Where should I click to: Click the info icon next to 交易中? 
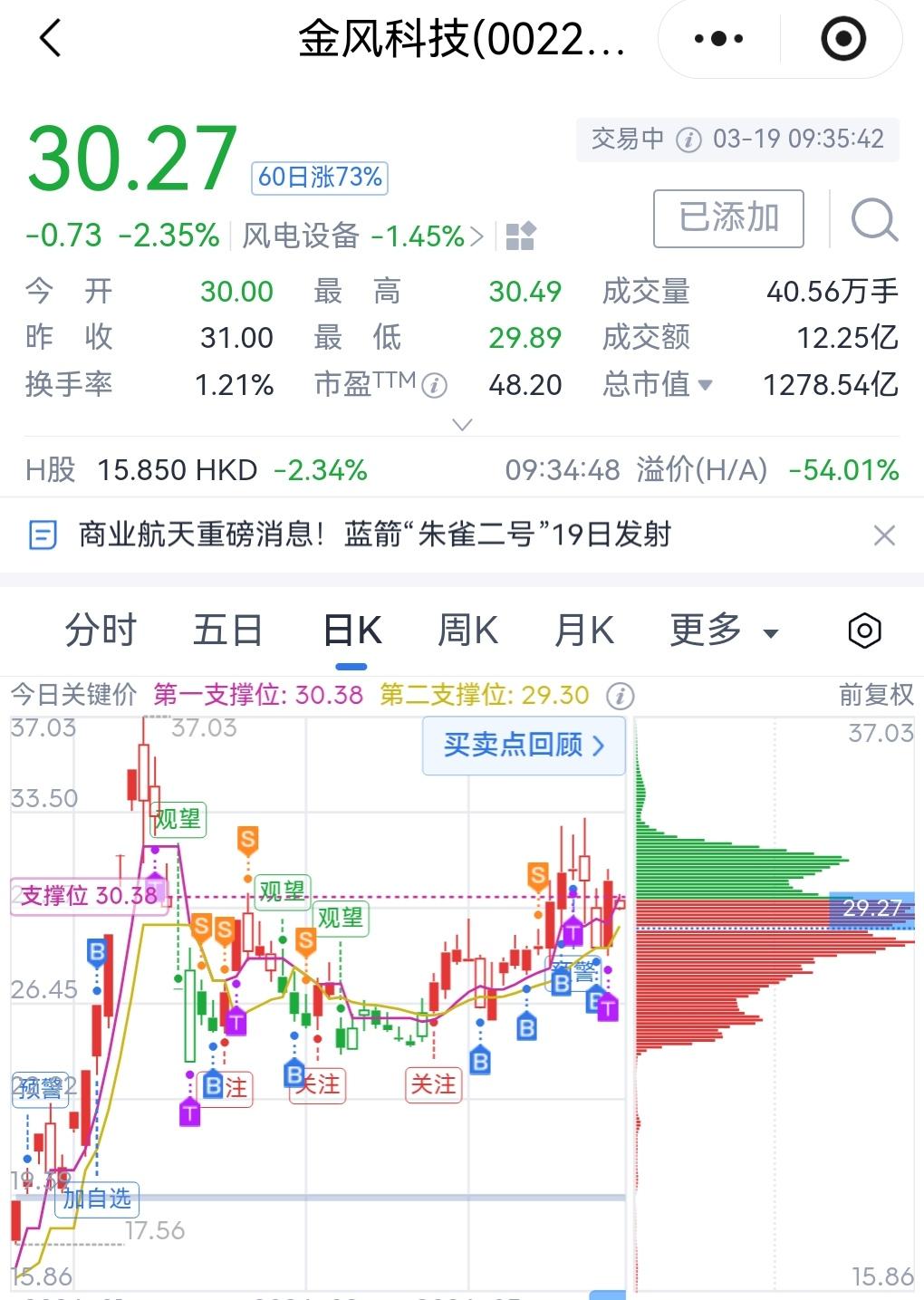[x=688, y=140]
